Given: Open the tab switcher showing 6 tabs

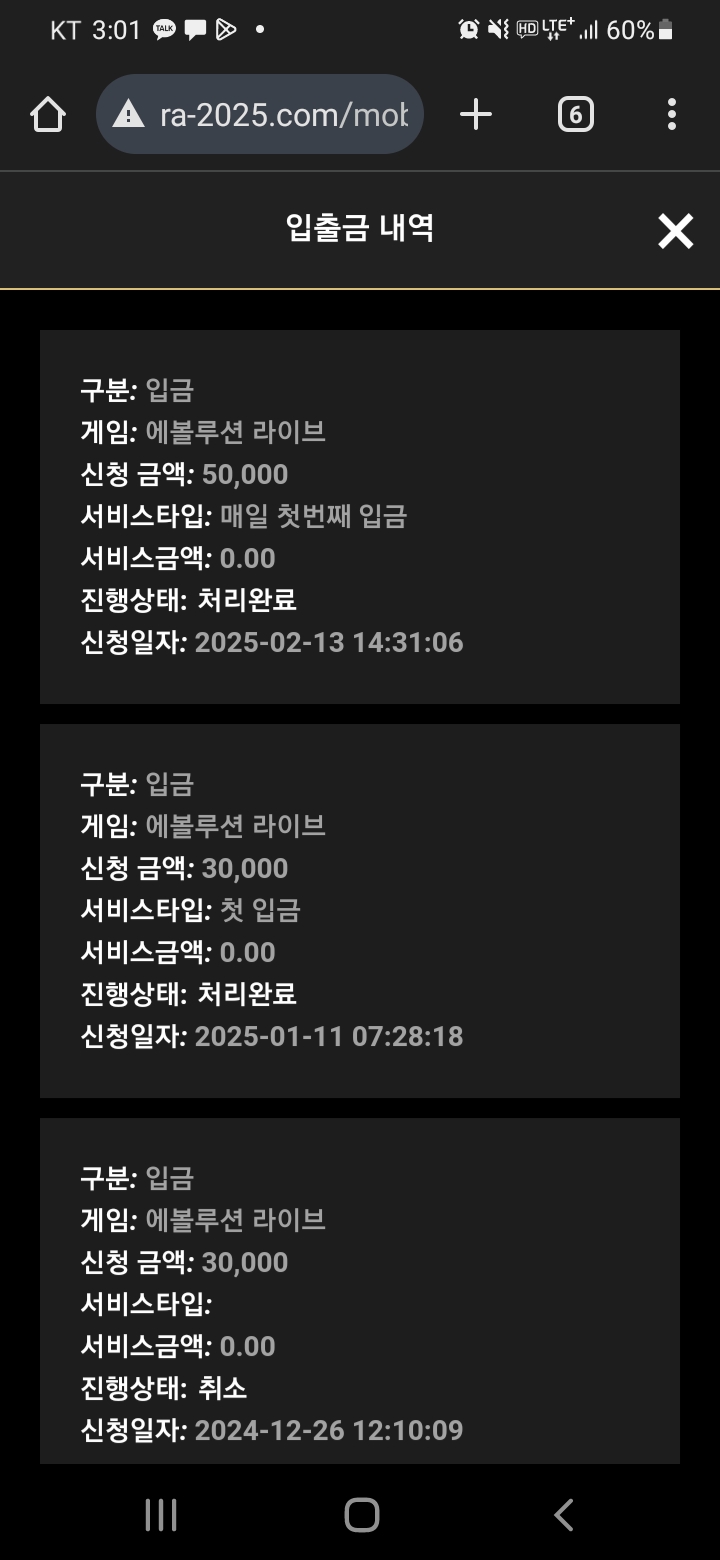Looking at the screenshot, I should pyautogui.click(x=575, y=115).
